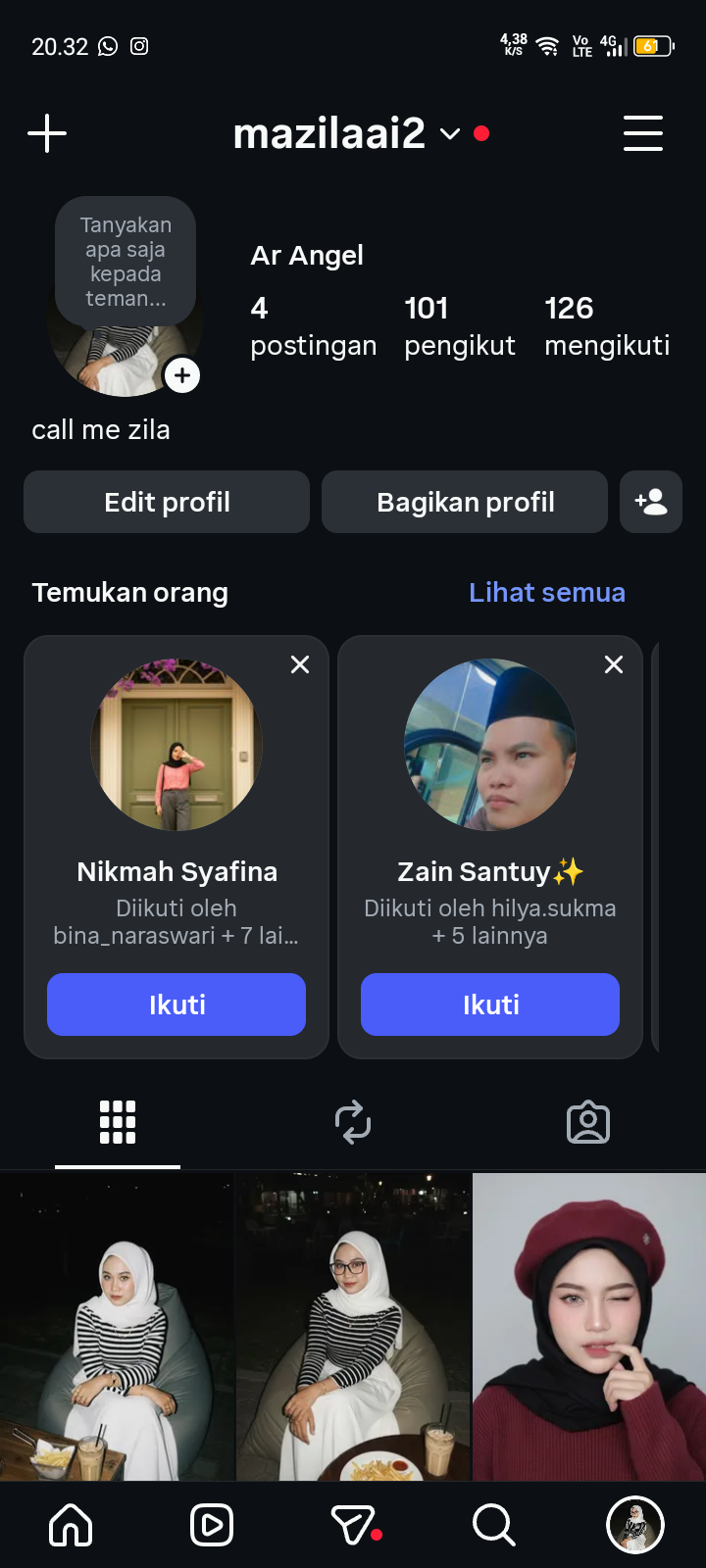Open the Search tab in bottom navigation
This screenshot has height=1568, width=706.
(493, 1525)
